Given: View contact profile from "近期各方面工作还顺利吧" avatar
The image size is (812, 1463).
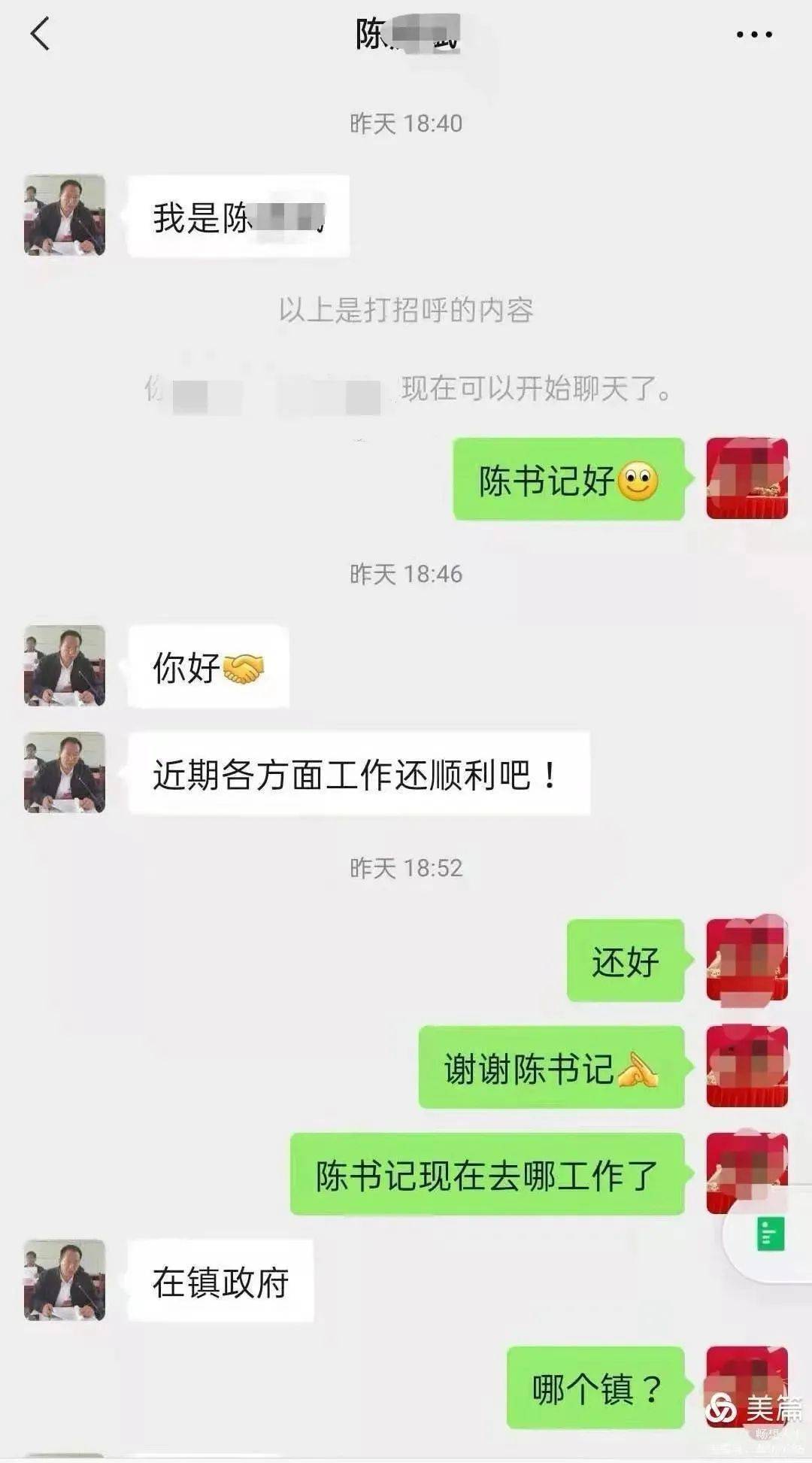Looking at the screenshot, I should [65, 772].
